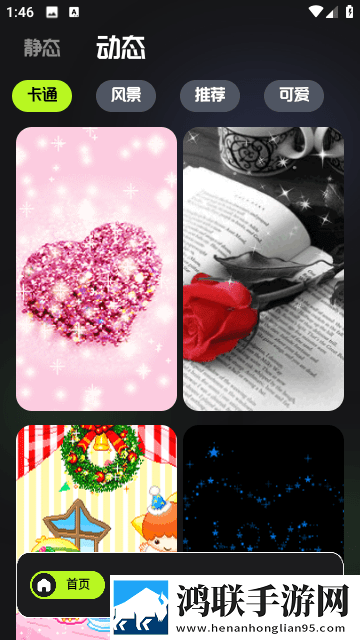Viewport: 360px width, 640px height.
Task: Switch to the 静态 tab
Action: [x=42, y=48]
